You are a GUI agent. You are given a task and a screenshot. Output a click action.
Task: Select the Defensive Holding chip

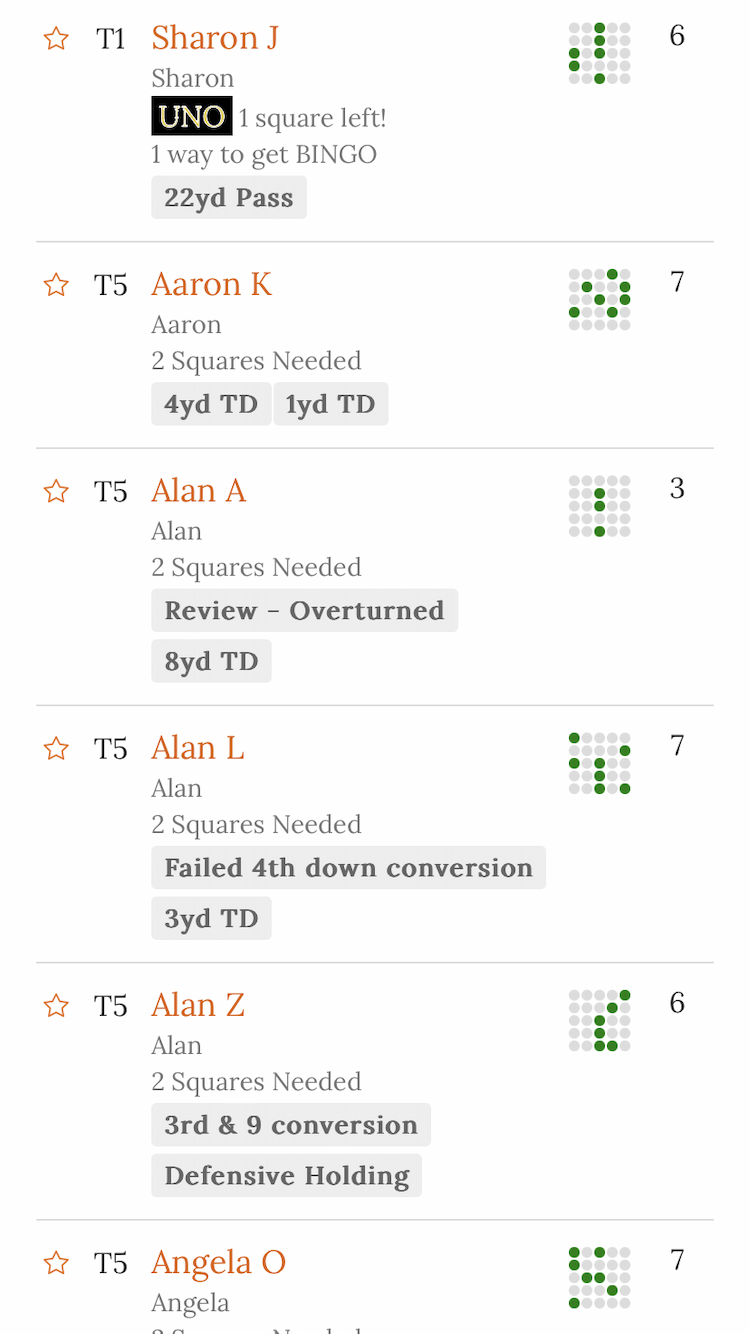(x=286, y=1176)
